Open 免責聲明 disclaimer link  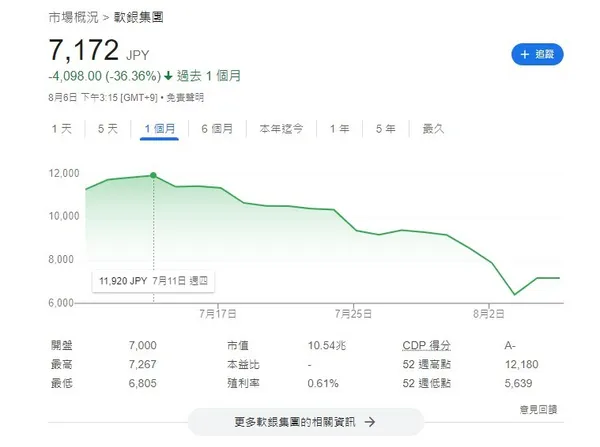pos(185,97)
